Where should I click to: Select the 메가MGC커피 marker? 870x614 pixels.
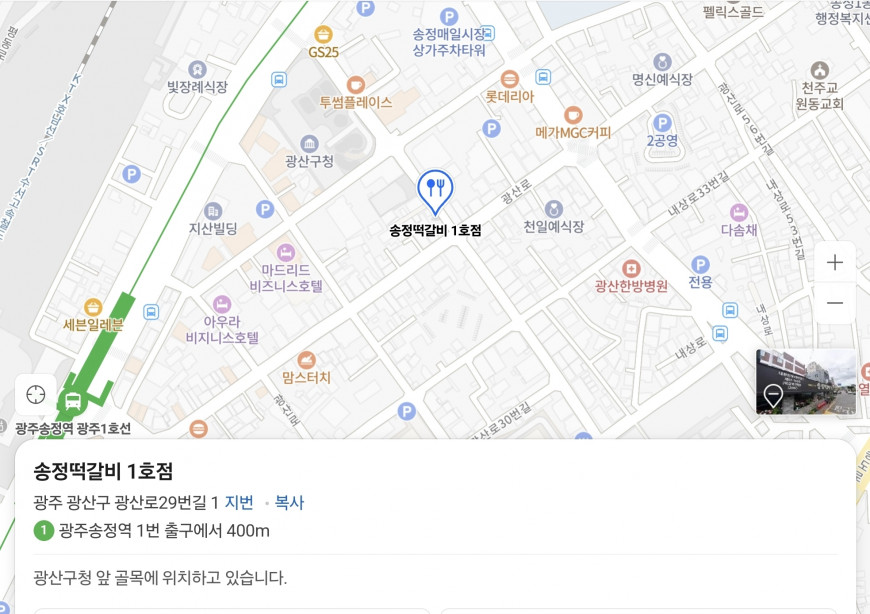[573, 115]
